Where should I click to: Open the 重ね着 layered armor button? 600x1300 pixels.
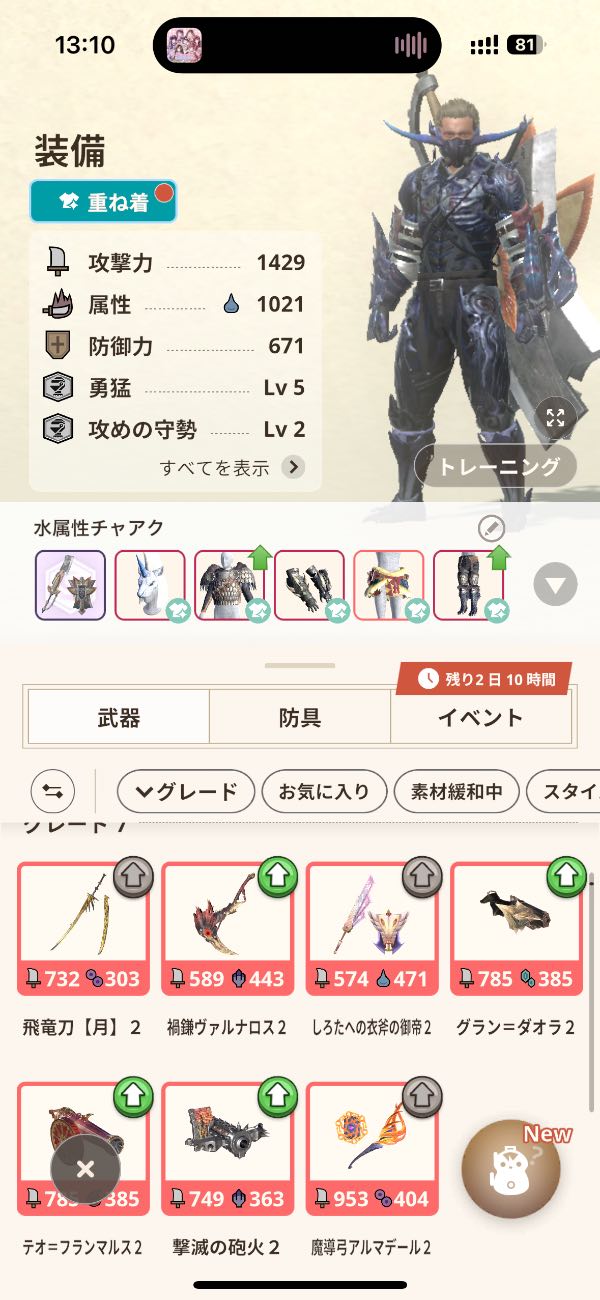tap(103, 202)
